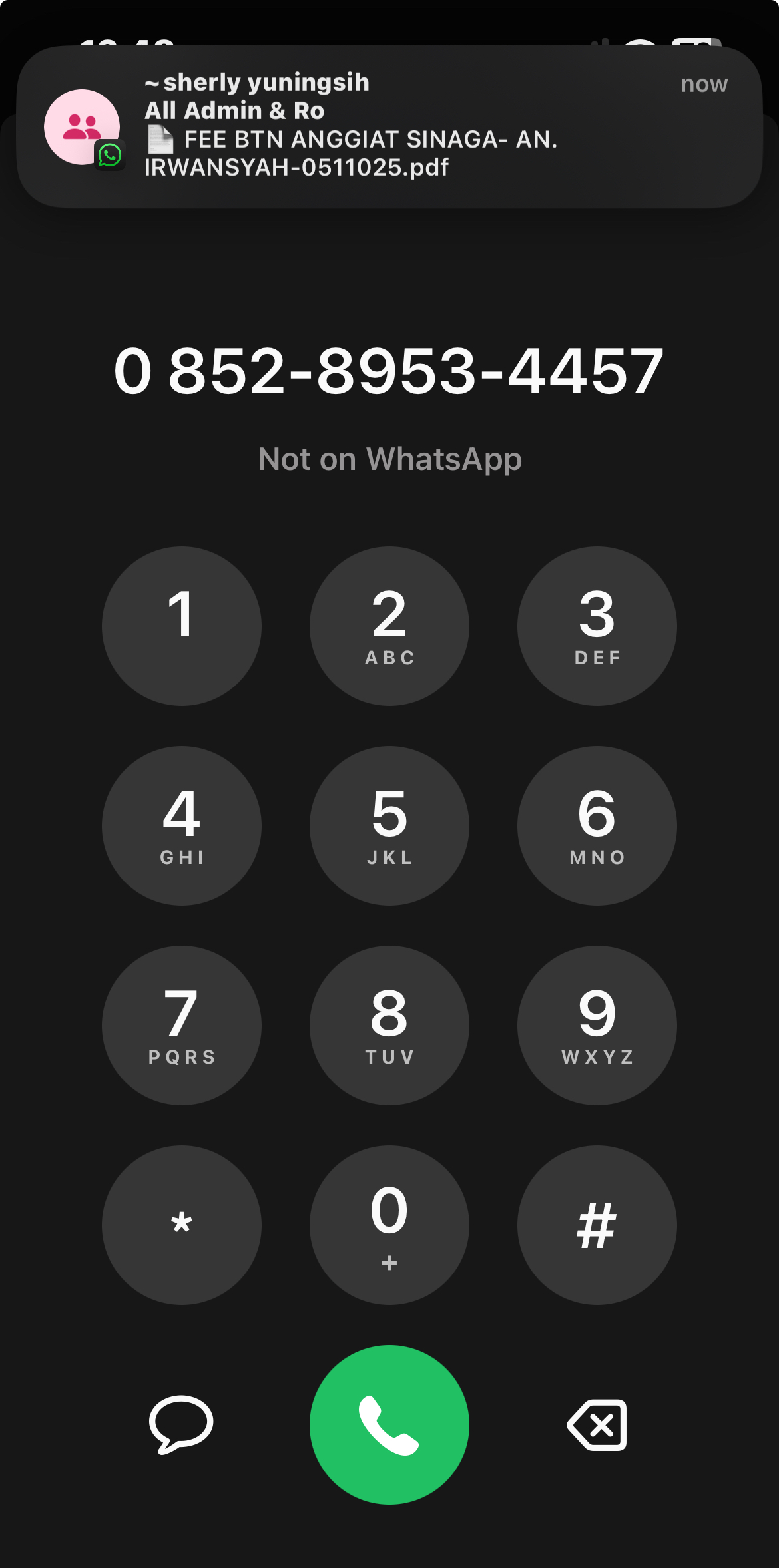Viewport: 779px width, 1568px height.
Task: Enter the asterisk key
Action: coord(181,1225)
